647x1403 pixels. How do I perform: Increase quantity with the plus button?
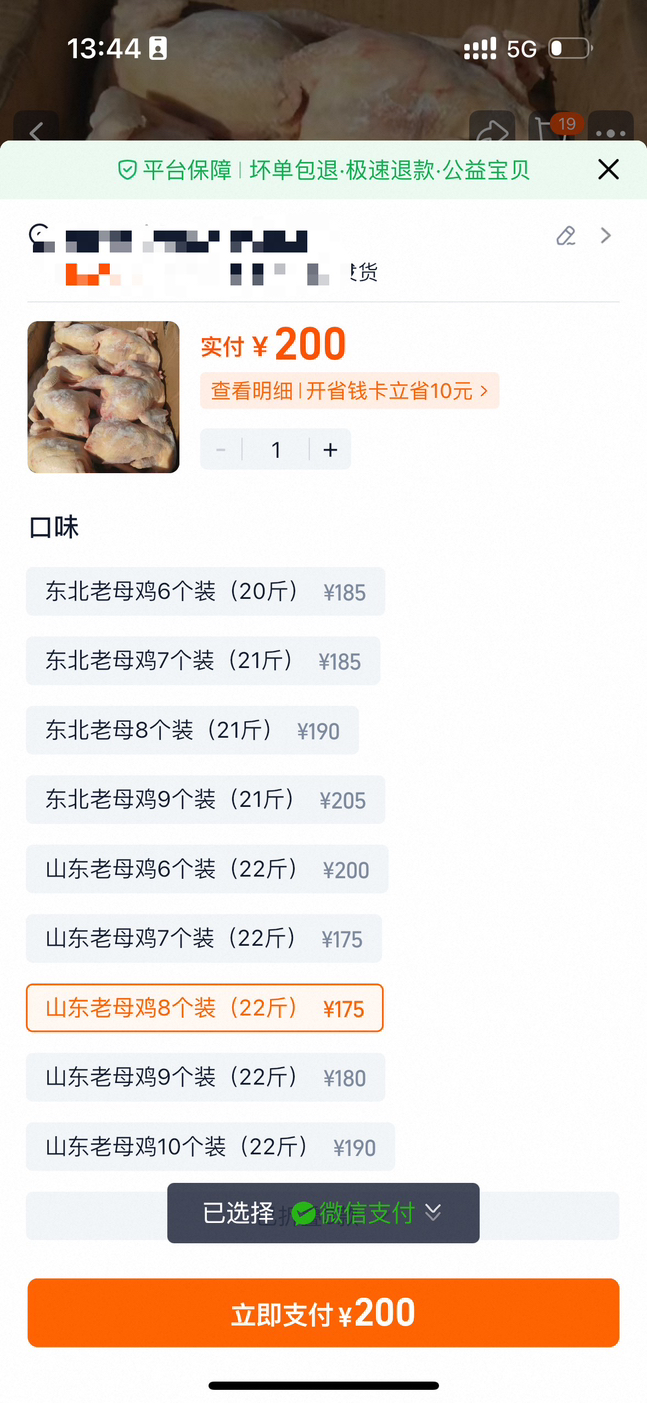click(x=330, y=450)
